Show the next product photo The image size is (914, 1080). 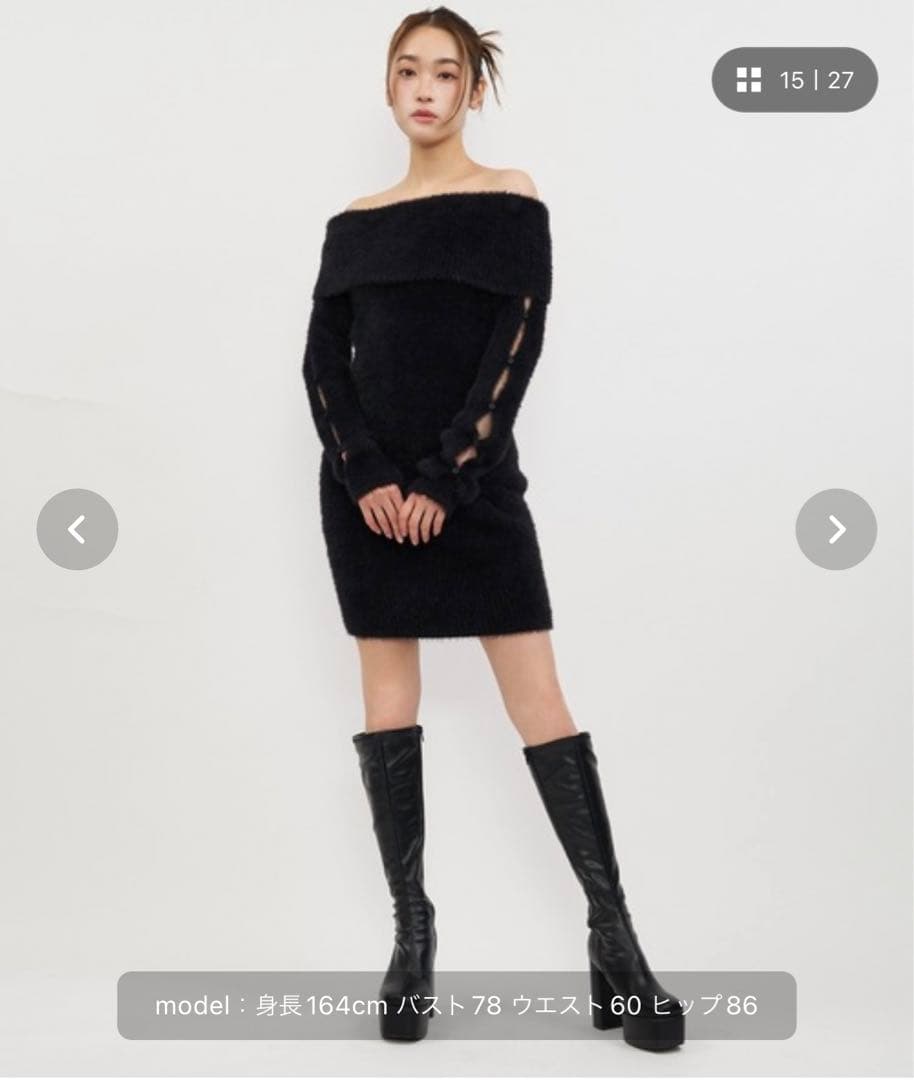(x=836, y=530)
